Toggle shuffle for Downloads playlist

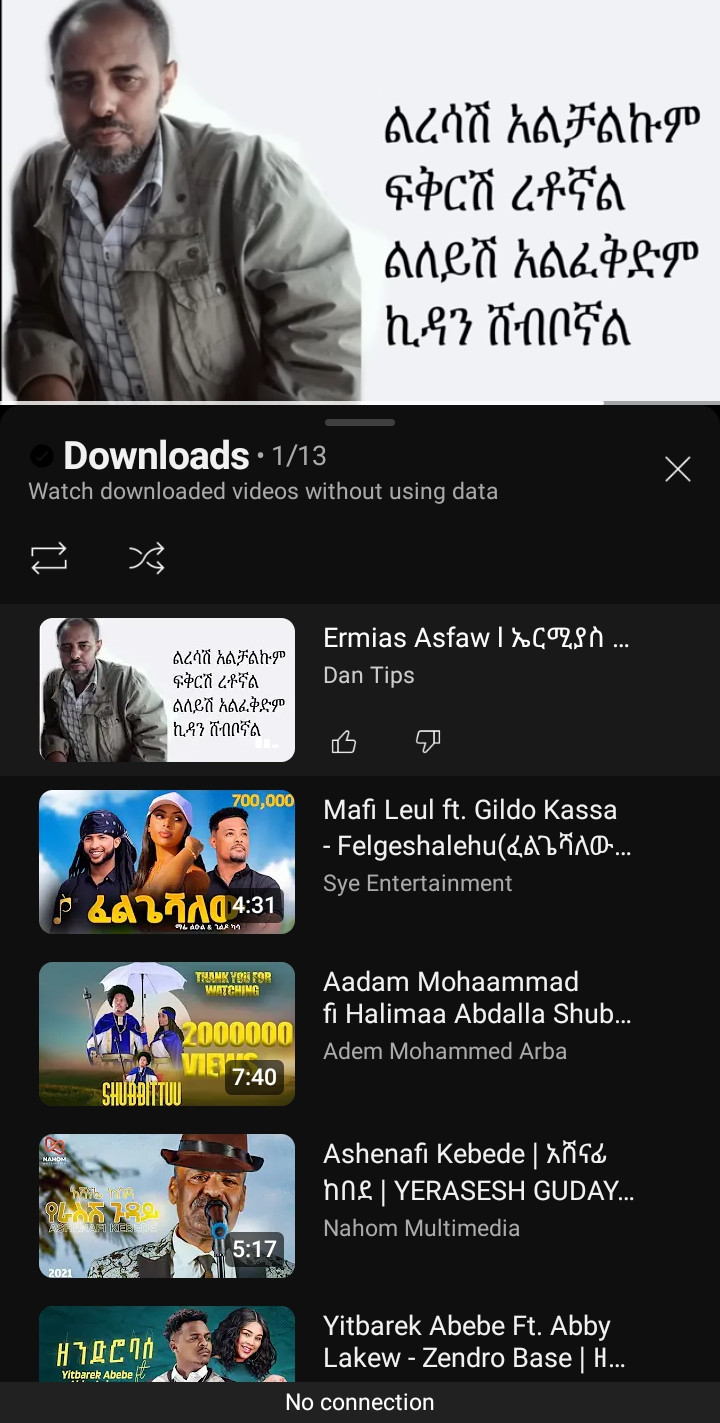click(x=146, y=559)
